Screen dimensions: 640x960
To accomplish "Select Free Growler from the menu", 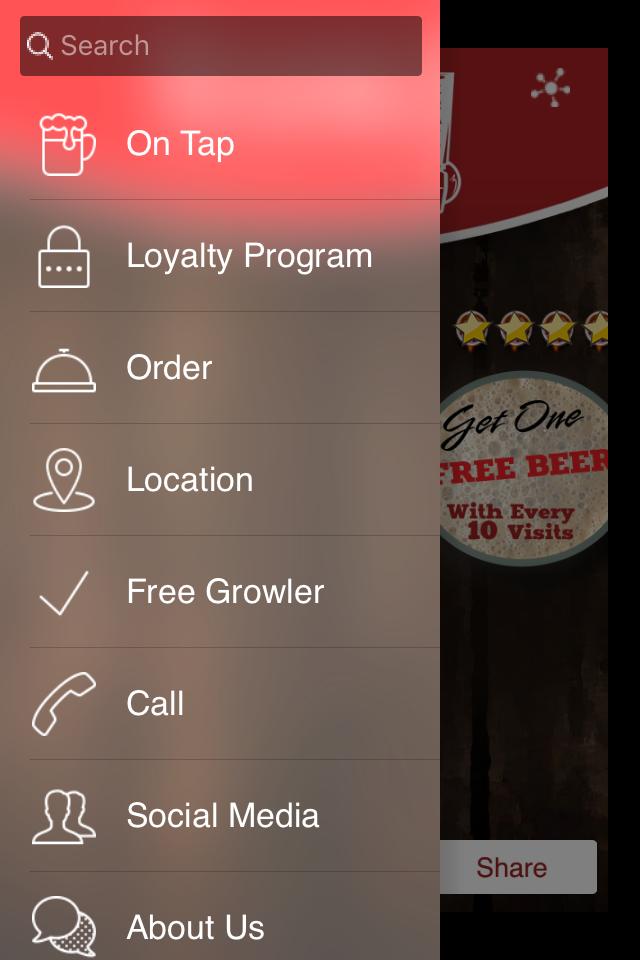I will (225, 592).
